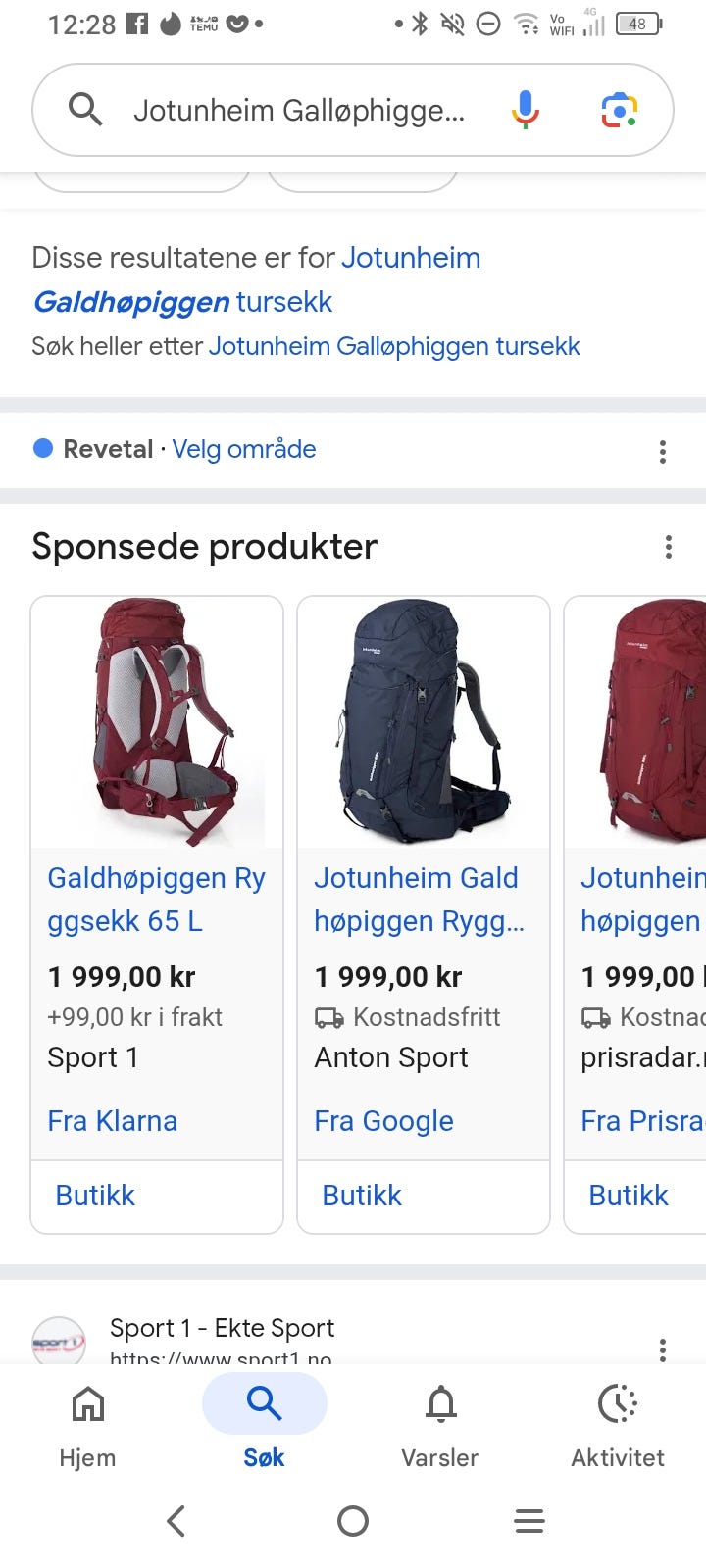Select the Søk search icon in bottom navigation

(265, 1403)
